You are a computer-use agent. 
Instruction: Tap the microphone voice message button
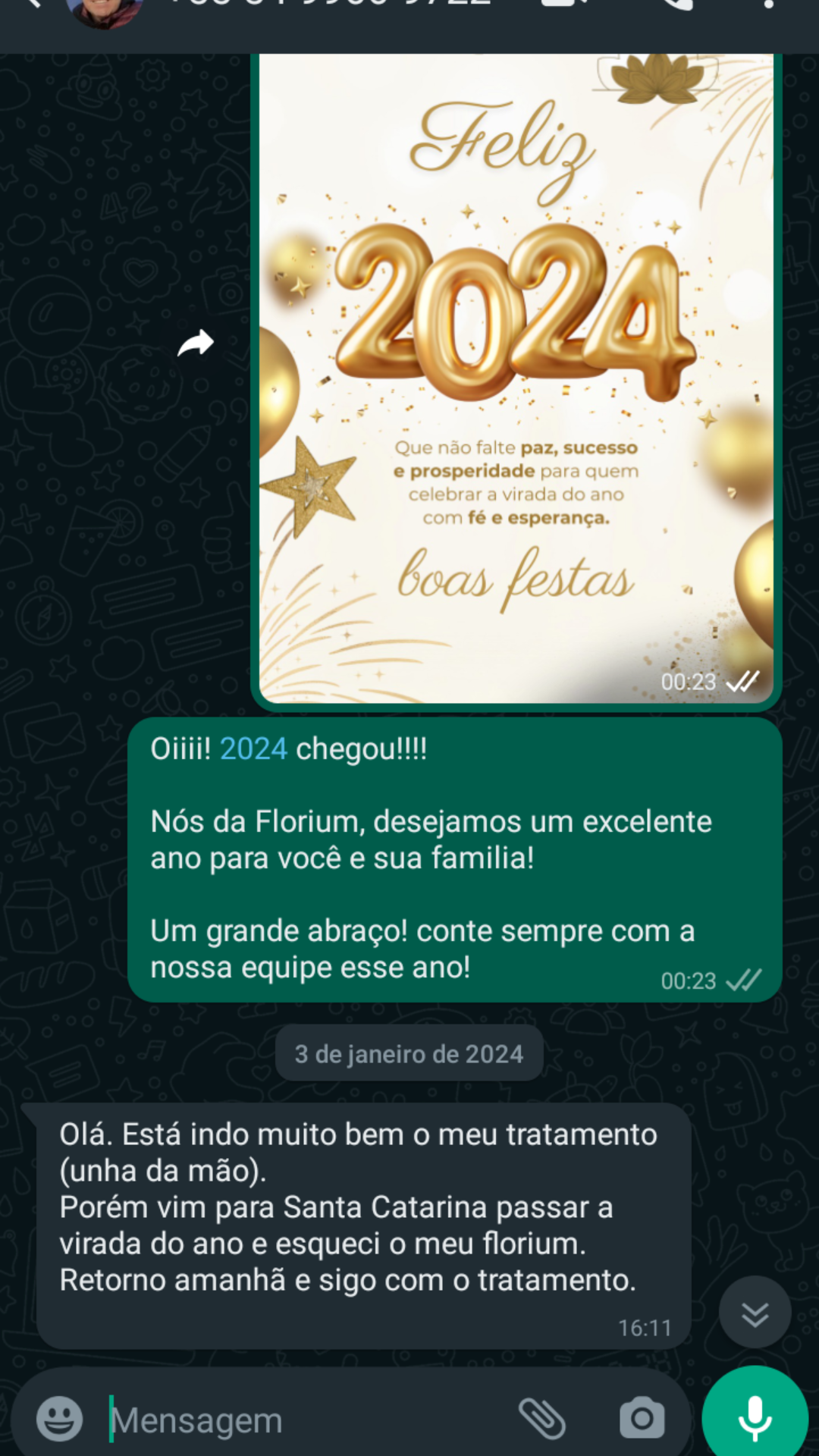(755, 1417)
